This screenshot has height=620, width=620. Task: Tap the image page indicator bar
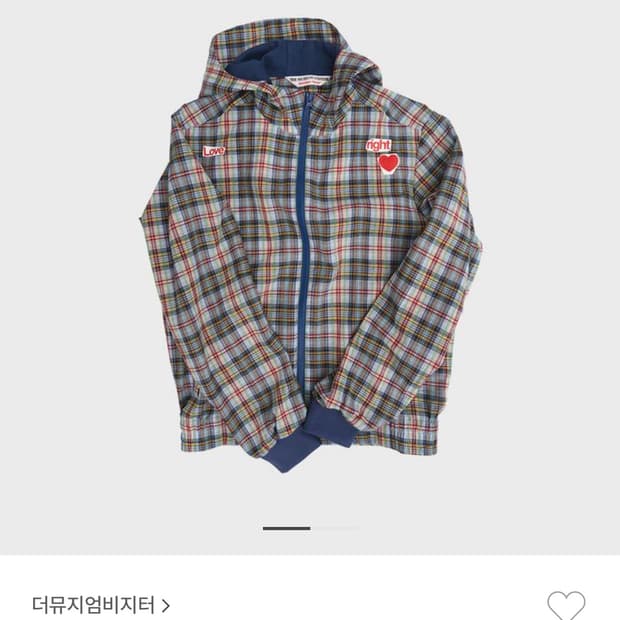[311, 528]
